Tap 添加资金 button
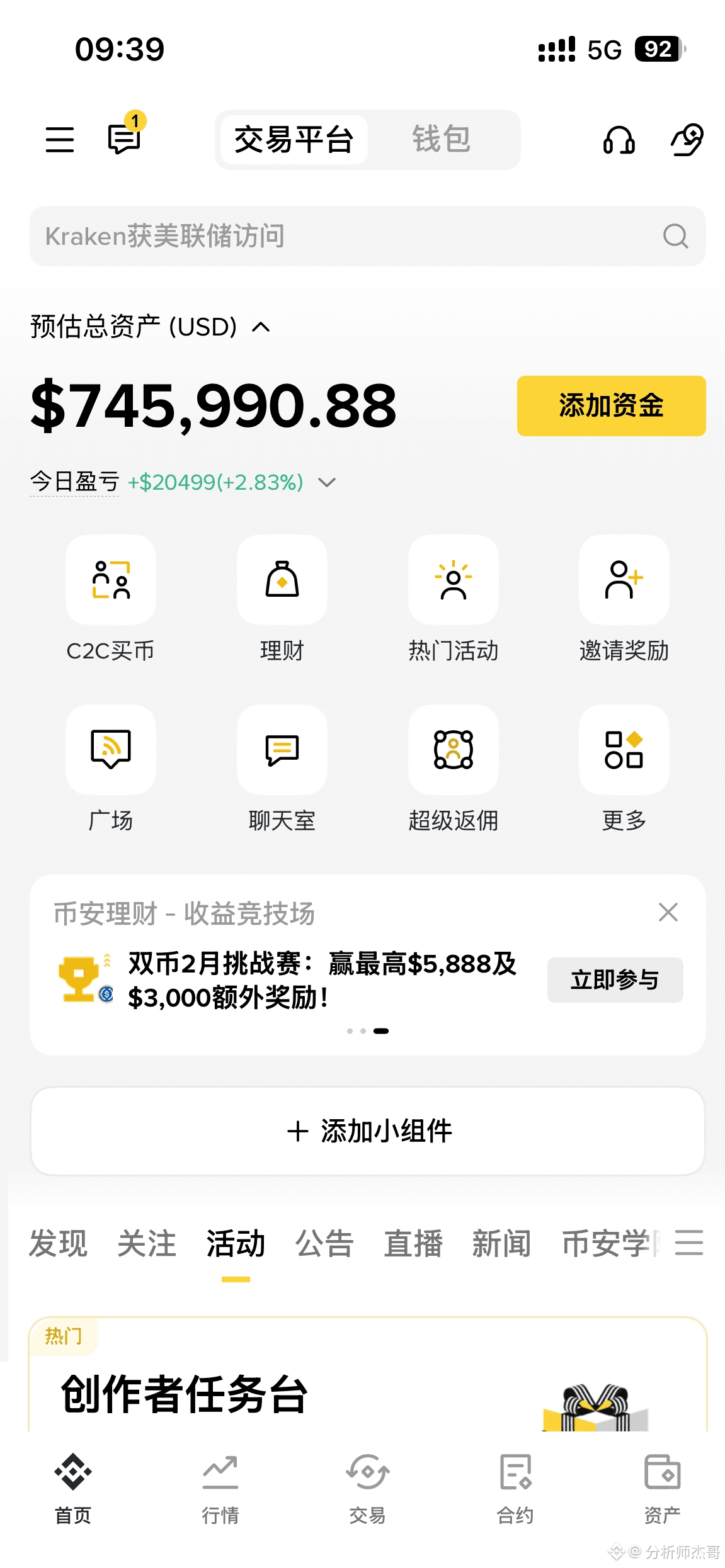 pyautogui.click(x=611, y=405)
